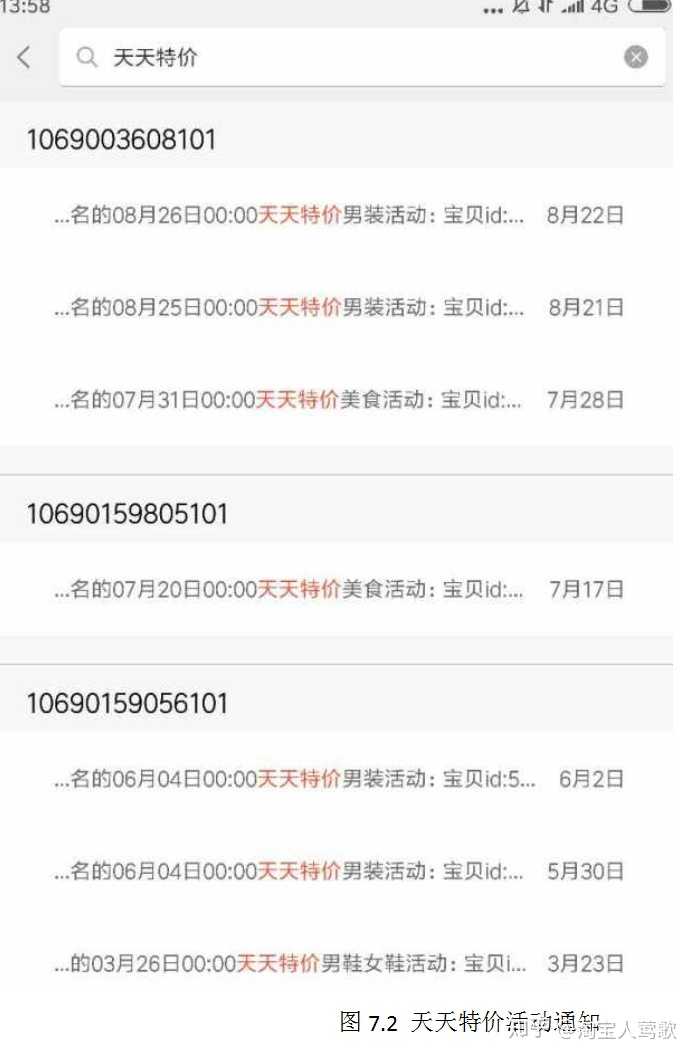
Task: Open the message dated 6月2日
Action: (338, 778)
